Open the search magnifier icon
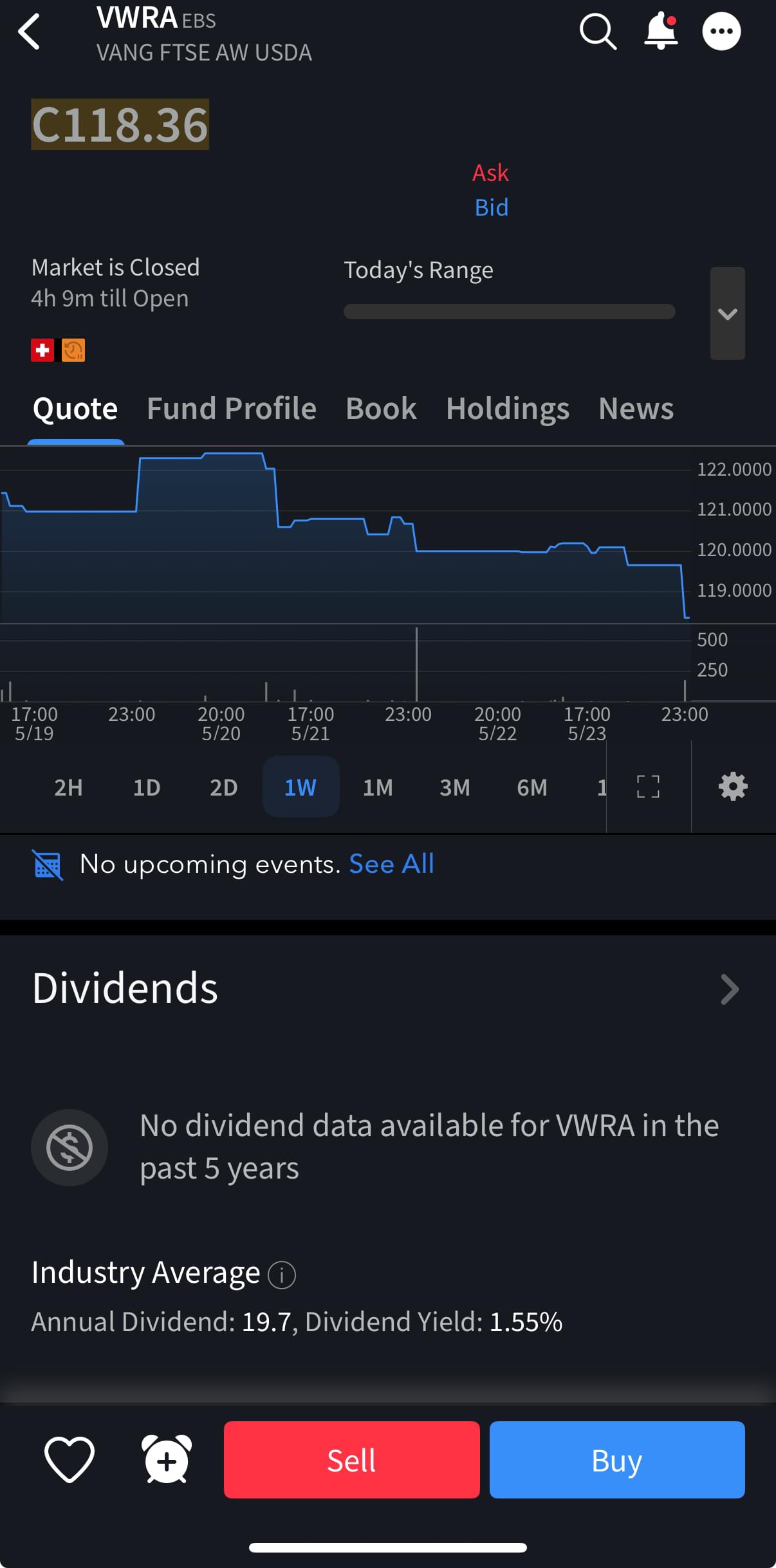The height and width of the screenshot is (1568, 776). 598,31
